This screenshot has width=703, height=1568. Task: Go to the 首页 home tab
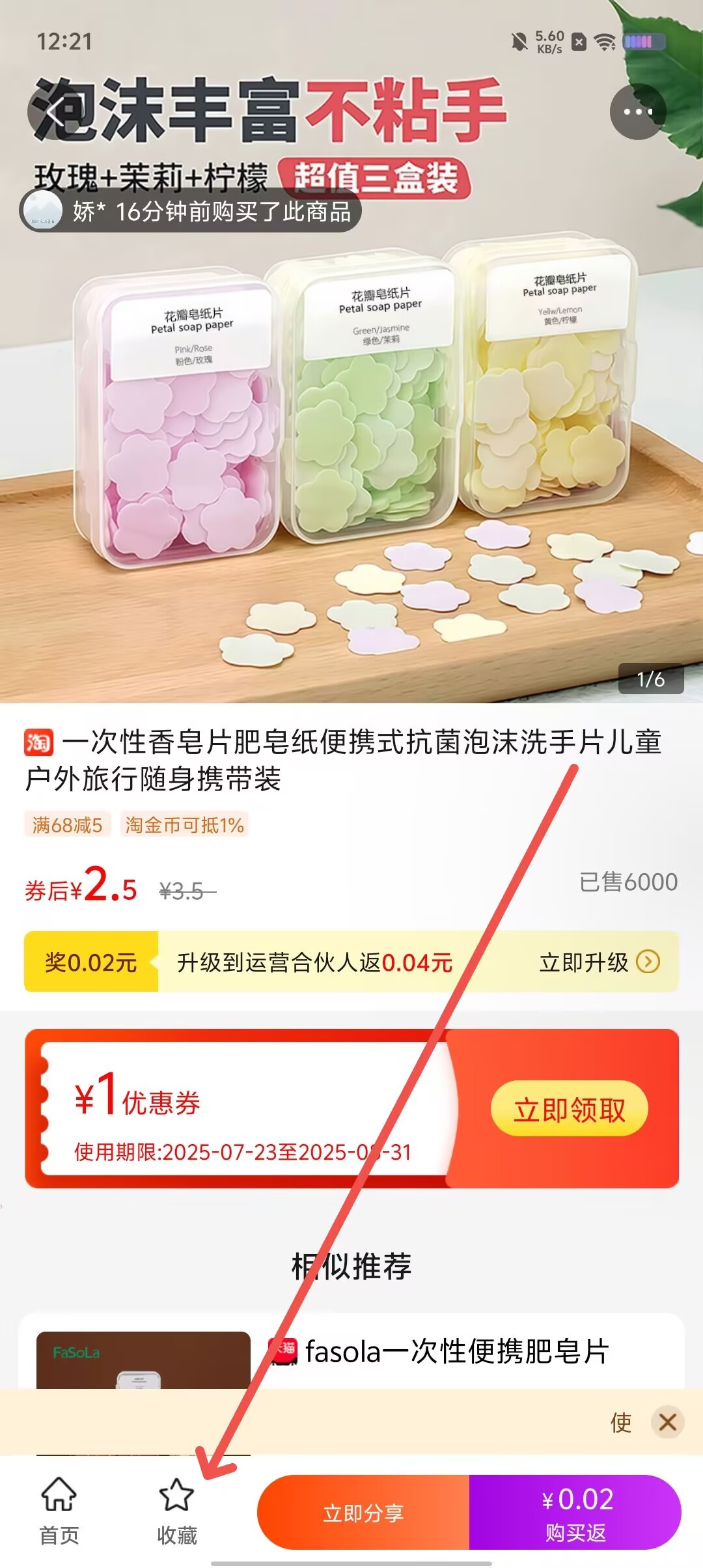[59, 1511]
